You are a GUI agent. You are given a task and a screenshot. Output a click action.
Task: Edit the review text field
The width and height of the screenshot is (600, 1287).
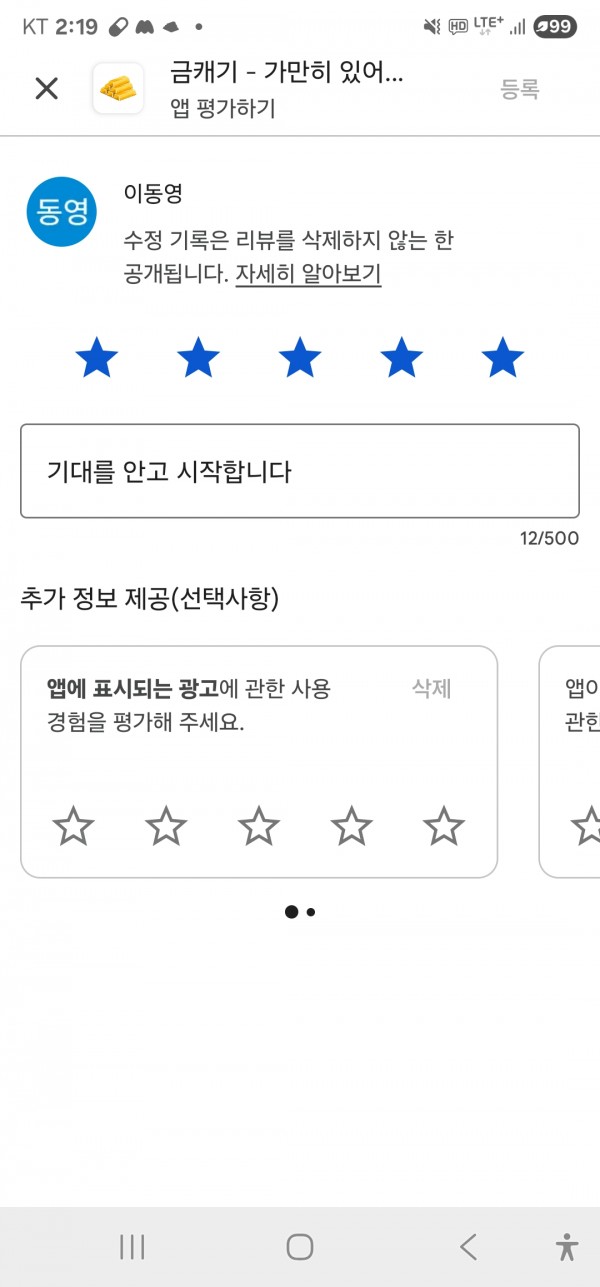click(x=300, y=471)
